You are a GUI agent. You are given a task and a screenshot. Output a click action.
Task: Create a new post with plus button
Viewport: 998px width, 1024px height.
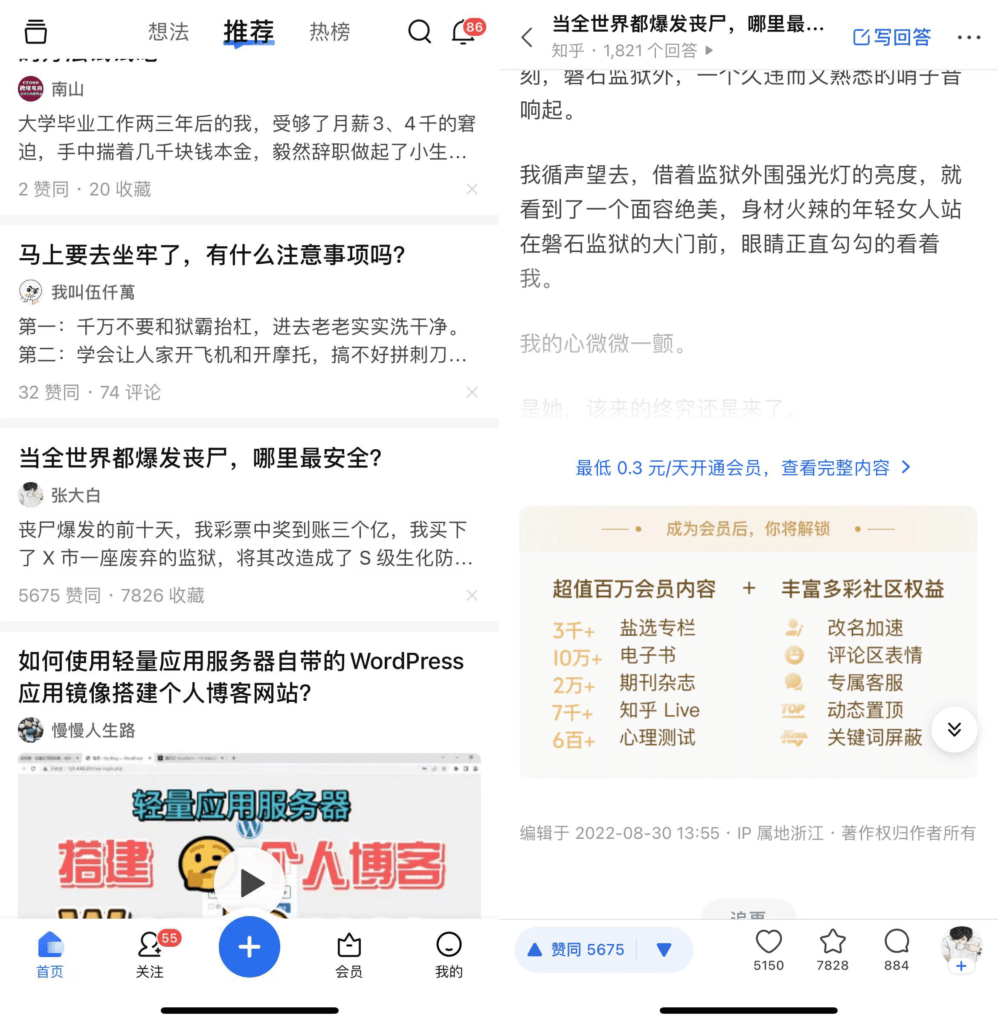(249, 947)
